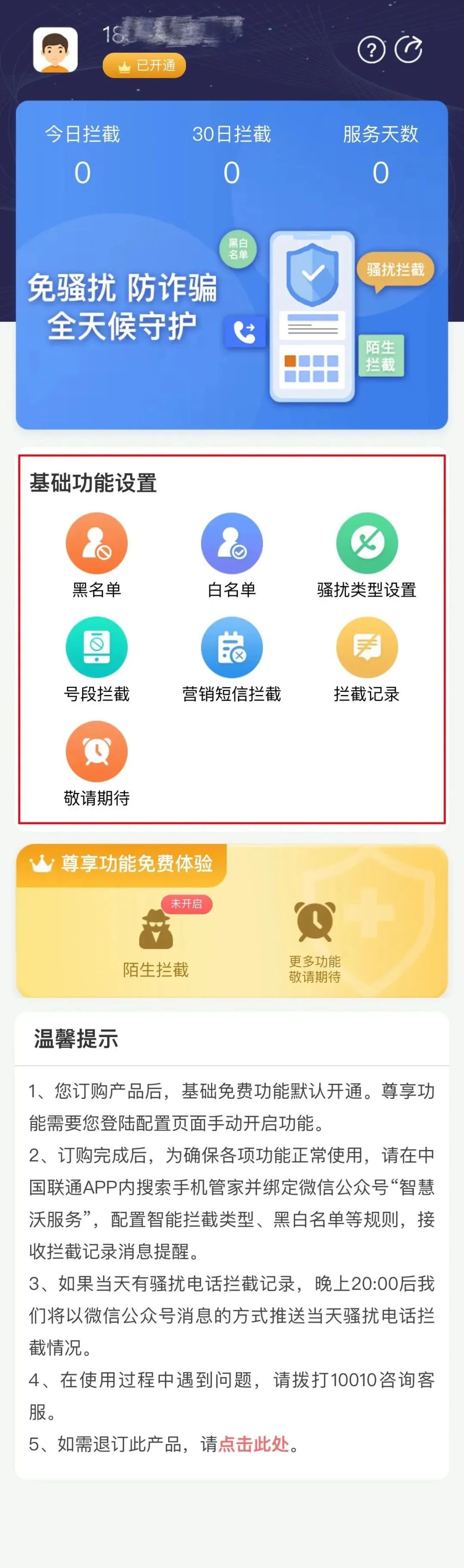Open the user avatar profile
464x1568 pixels.
tap(55, 50)
